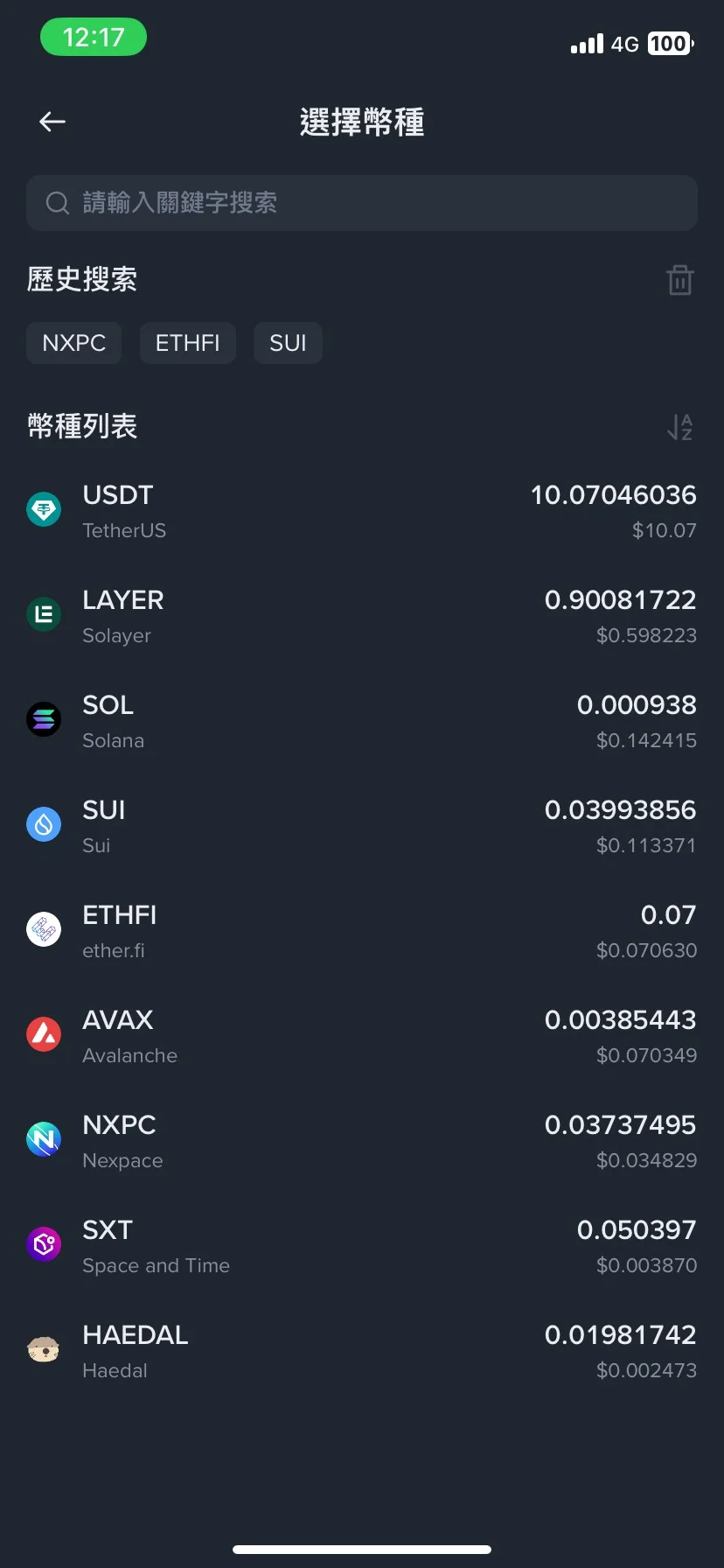Screen dimensions: 724x1568
Task: Select the SXT row from the coin list
Action: [x=362, y=1246]
